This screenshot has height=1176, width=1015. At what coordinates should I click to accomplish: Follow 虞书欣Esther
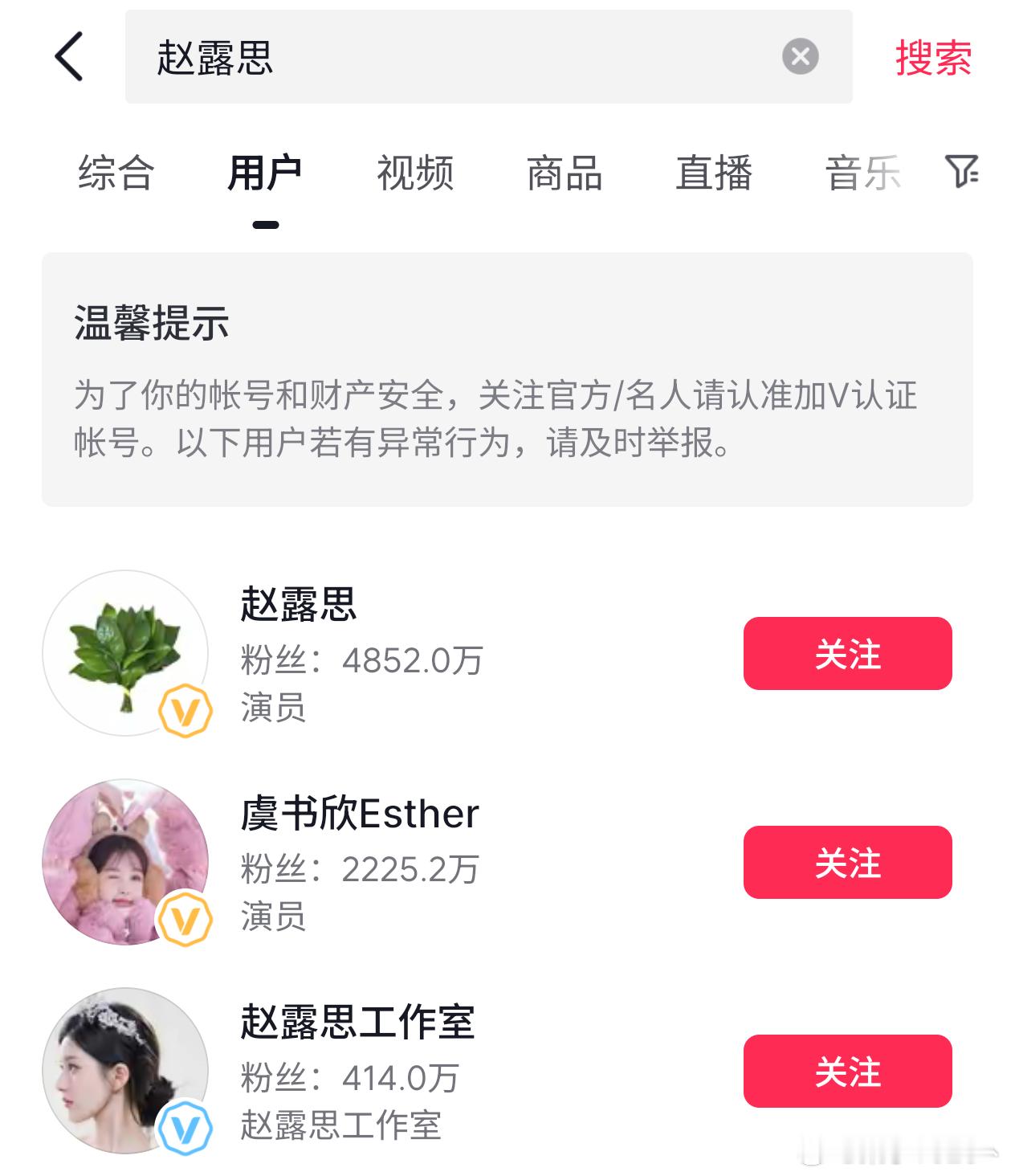point(847,862)
